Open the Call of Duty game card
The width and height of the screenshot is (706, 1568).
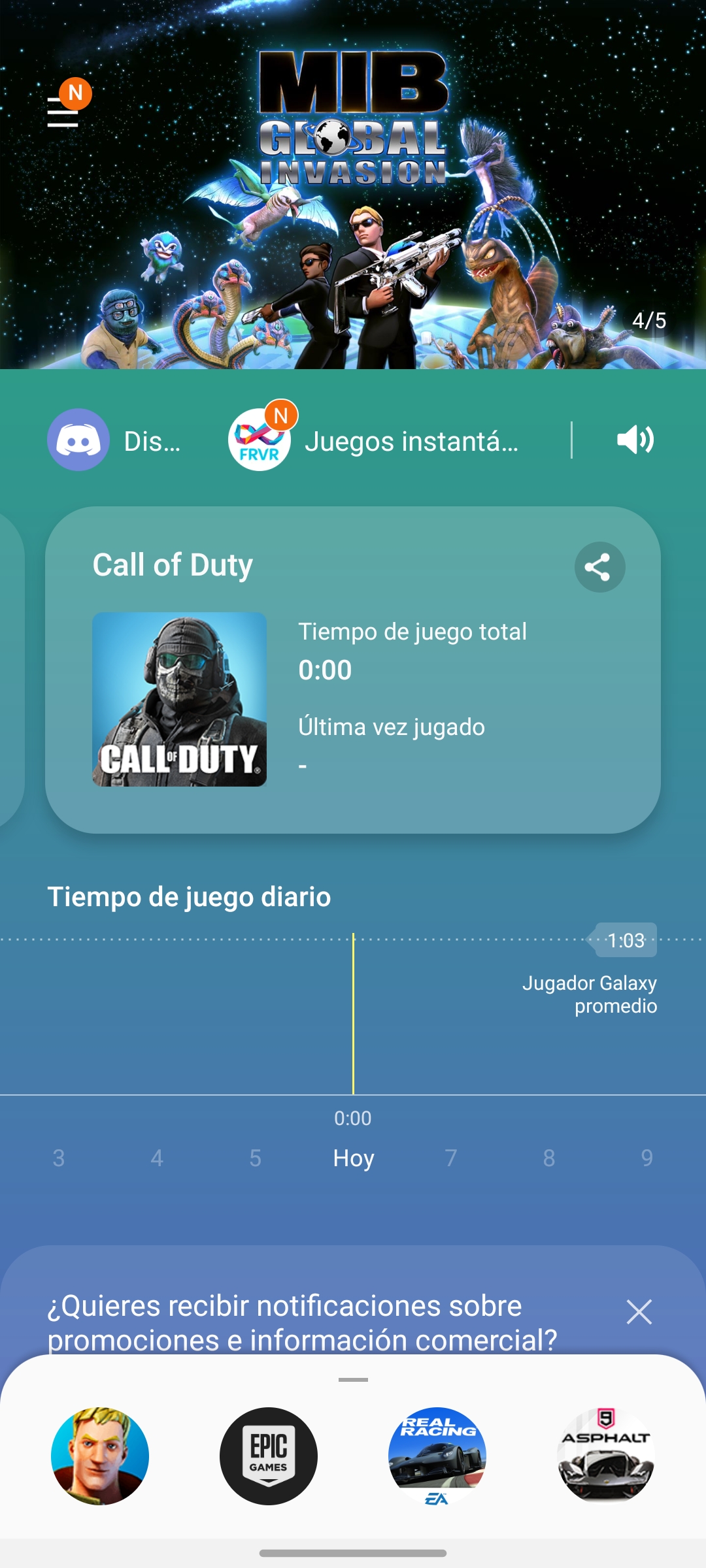(x=353, y=670)
